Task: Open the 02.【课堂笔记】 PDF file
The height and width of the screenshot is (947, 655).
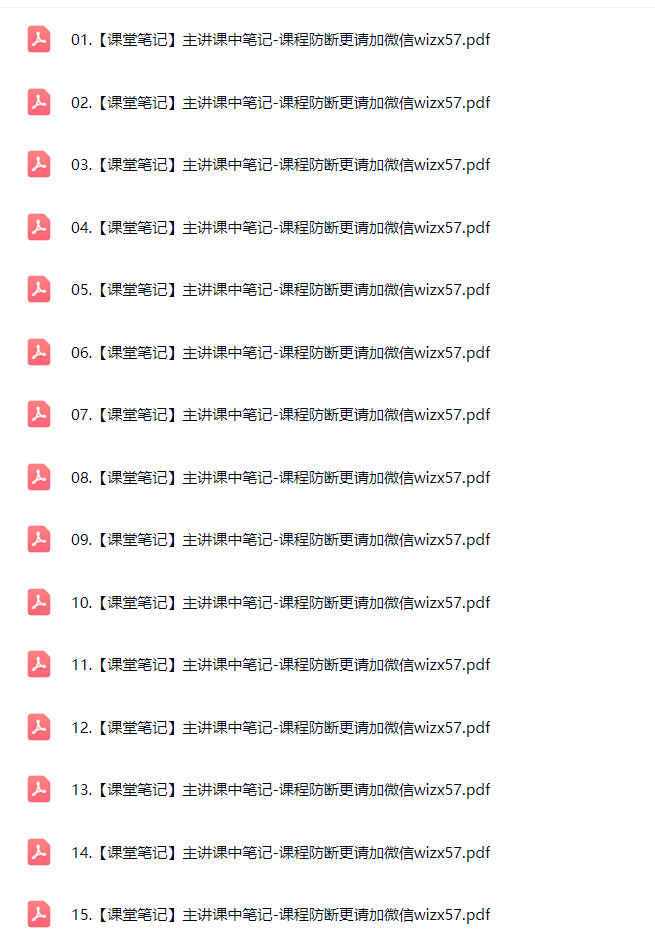Action: (280, 102)
